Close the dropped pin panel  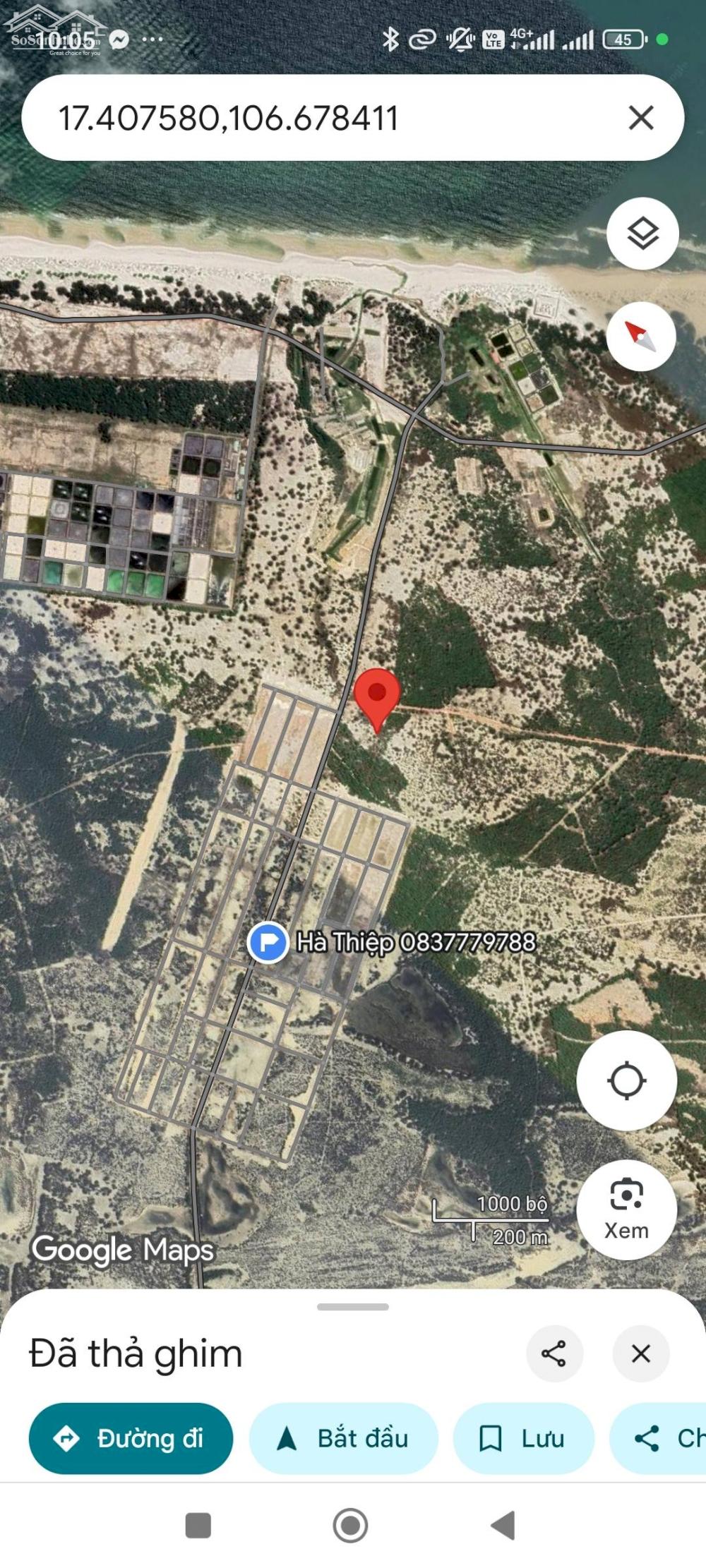point(640,1353)
